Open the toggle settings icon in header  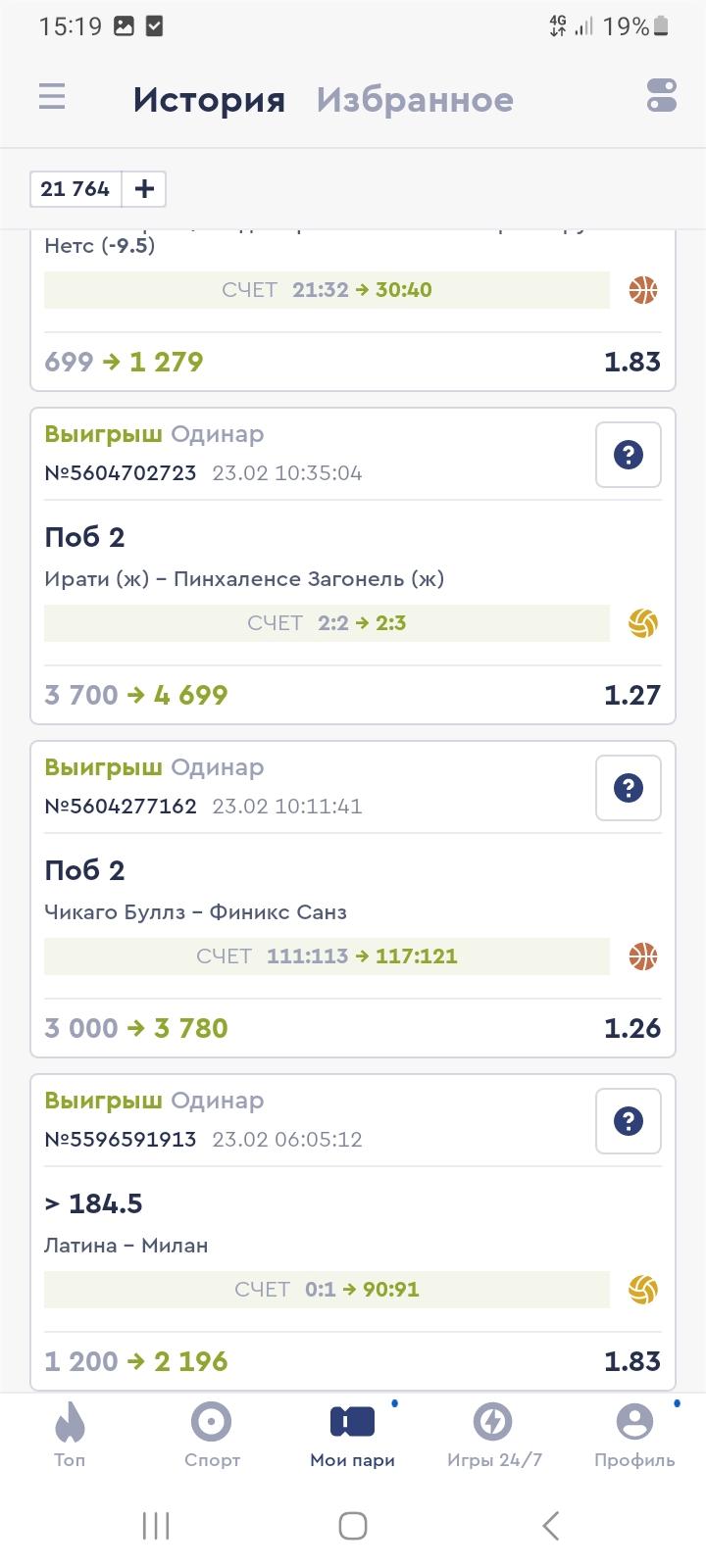tap(662, 96)
